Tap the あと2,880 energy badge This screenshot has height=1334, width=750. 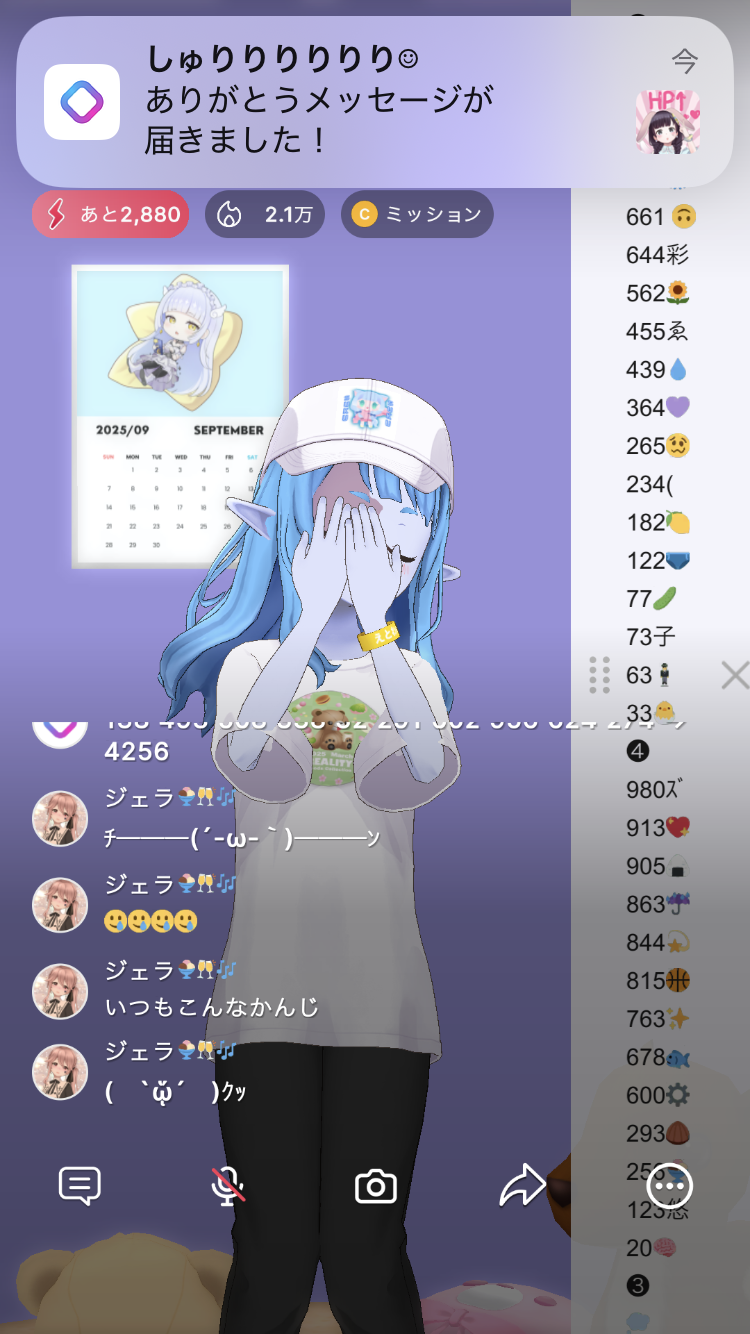[x=111, y=214]
